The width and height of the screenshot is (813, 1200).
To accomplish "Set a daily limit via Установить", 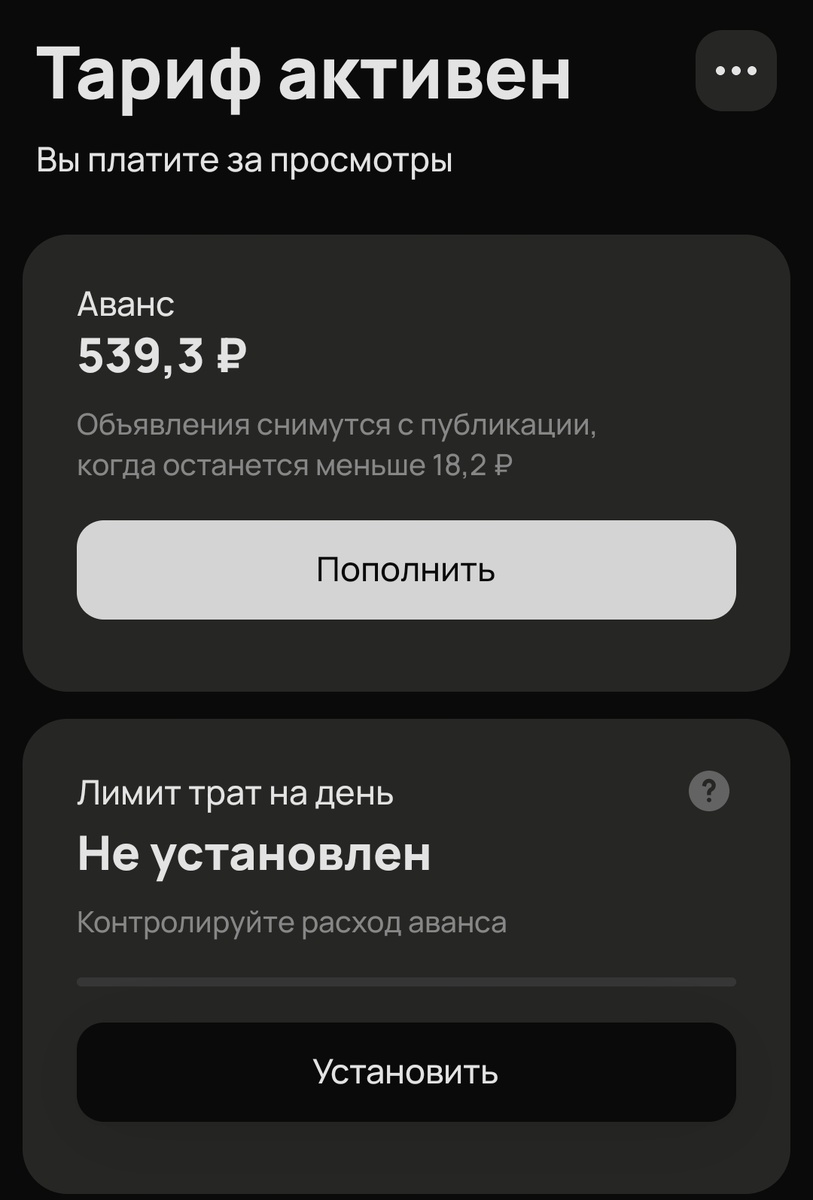I will (x=406, y=1073).
